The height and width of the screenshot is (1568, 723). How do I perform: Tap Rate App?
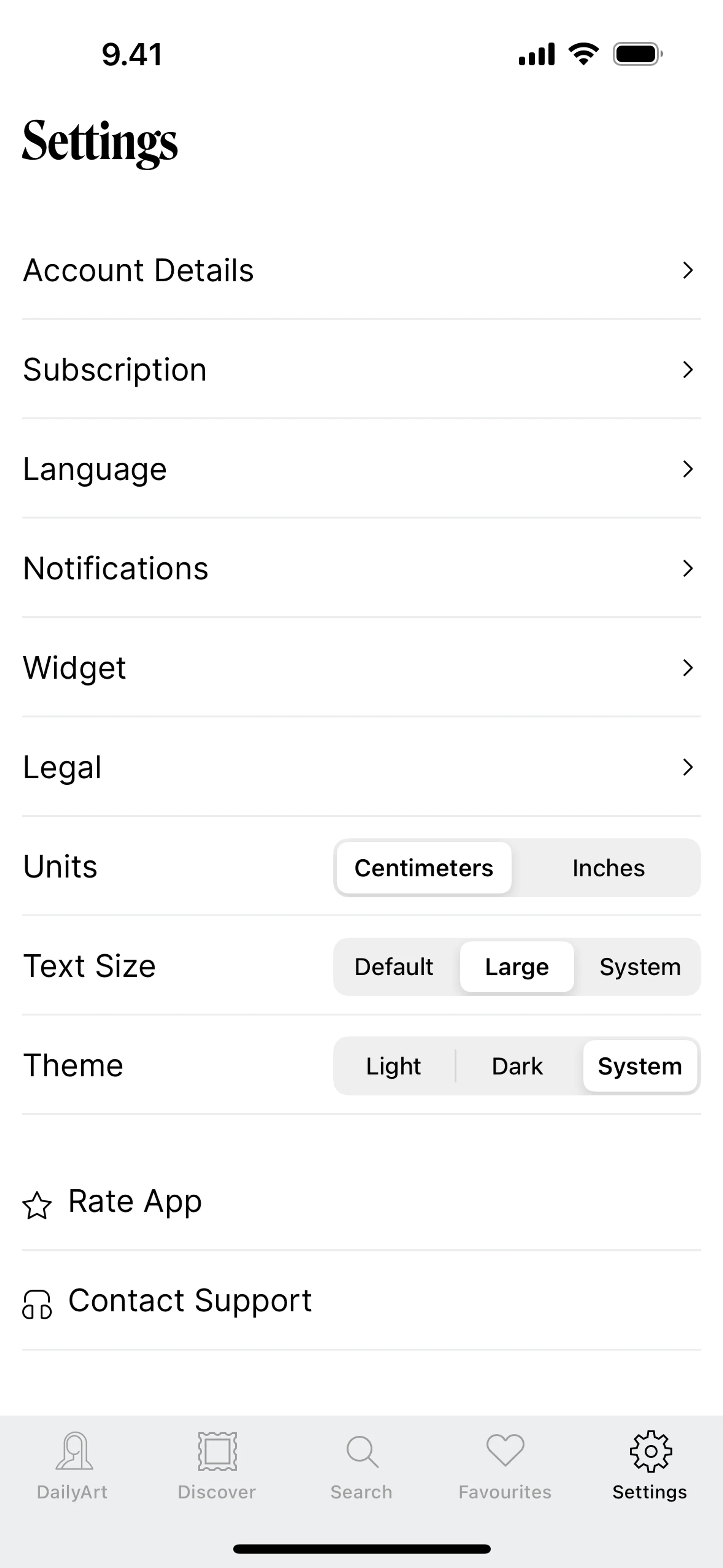tap(134, 1201)
